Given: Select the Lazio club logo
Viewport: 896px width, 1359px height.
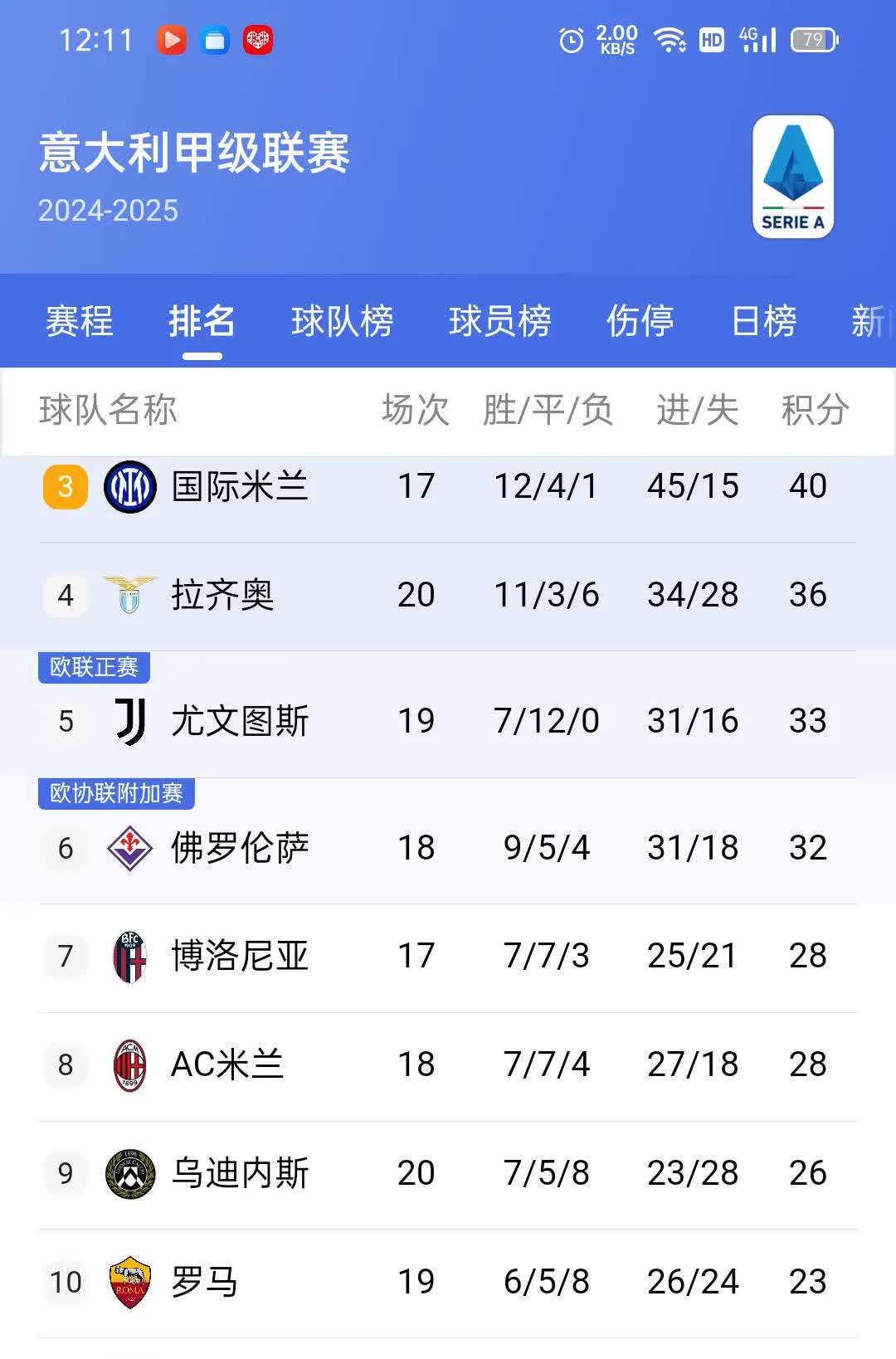Looking at the screenshot, I should tap(129, 595).
